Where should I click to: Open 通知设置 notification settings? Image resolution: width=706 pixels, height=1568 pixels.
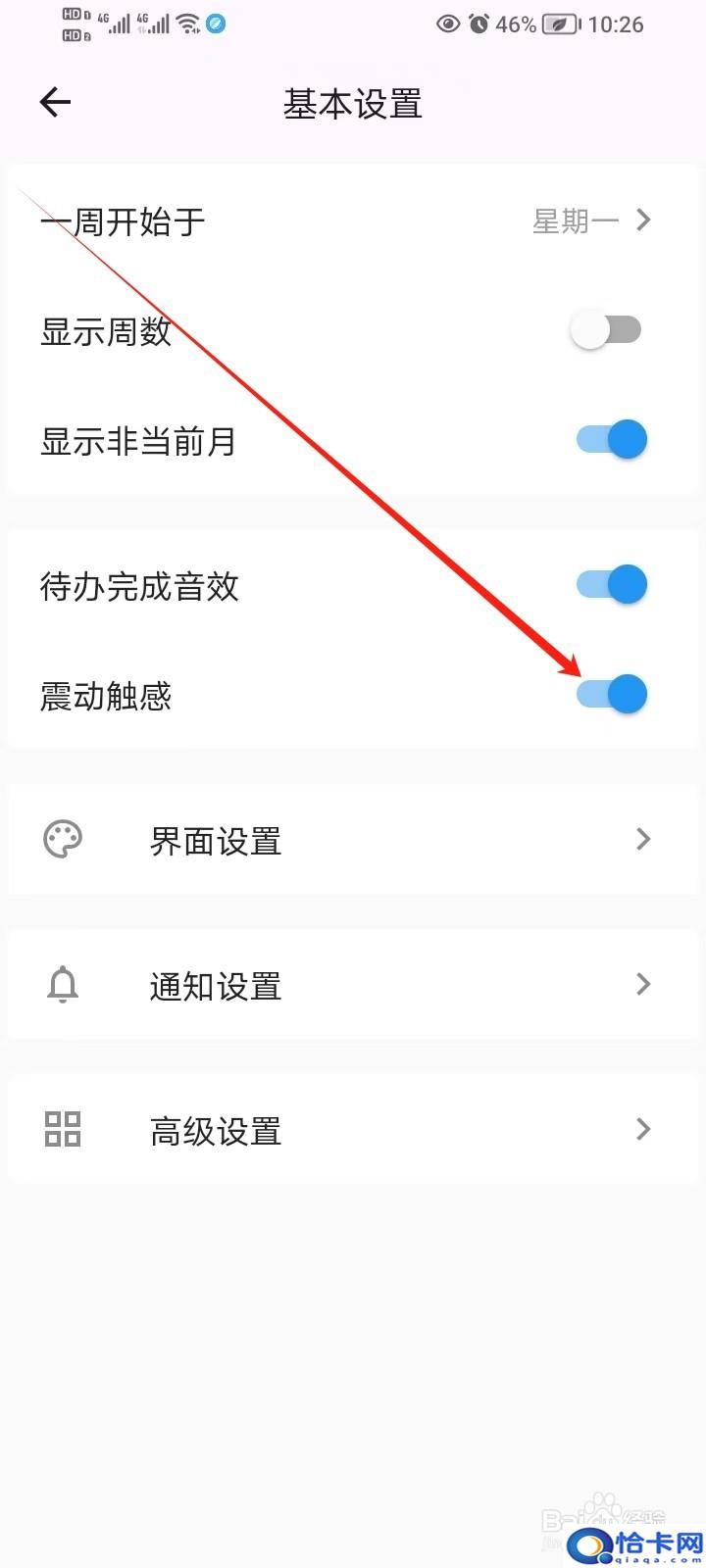pos(353,985)
